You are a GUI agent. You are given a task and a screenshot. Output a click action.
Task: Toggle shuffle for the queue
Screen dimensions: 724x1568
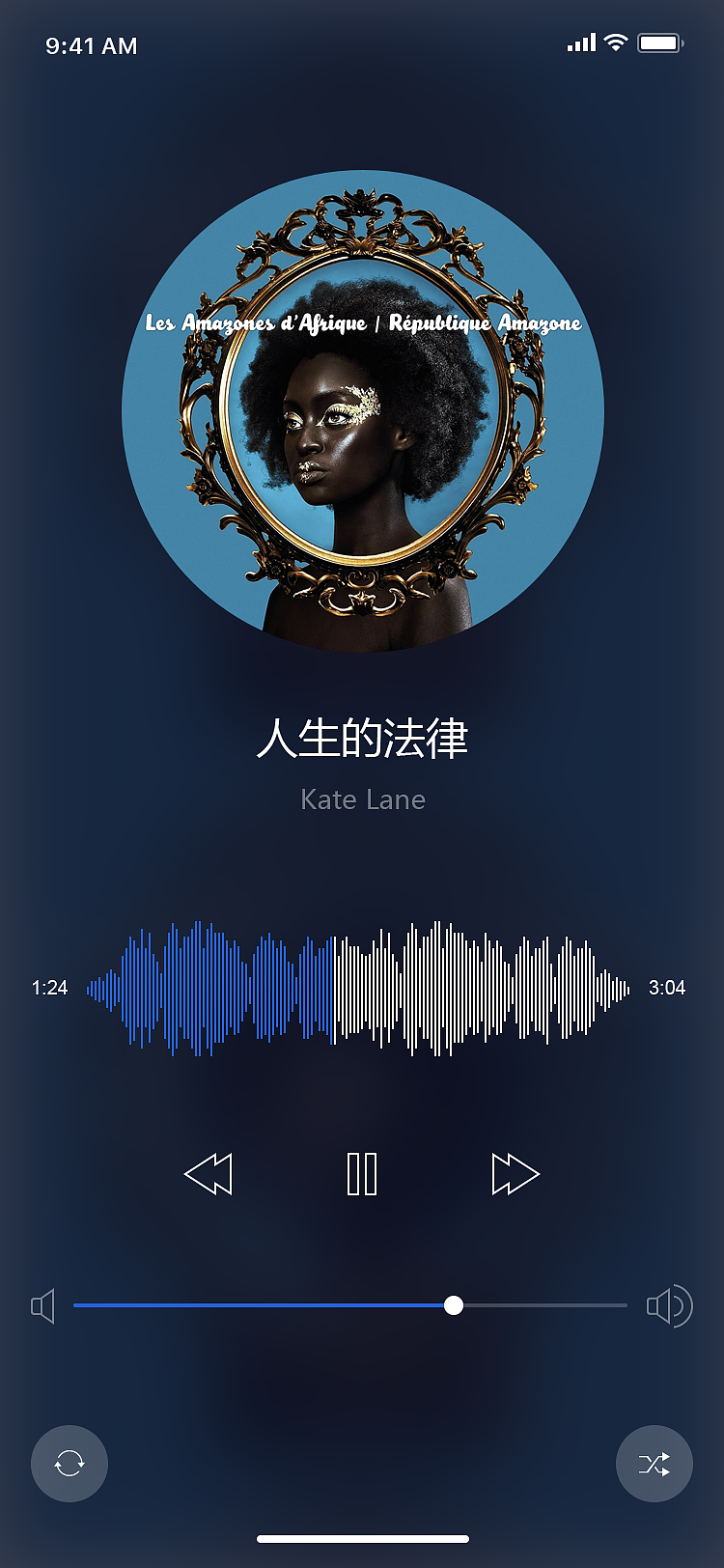[654, 1464]
